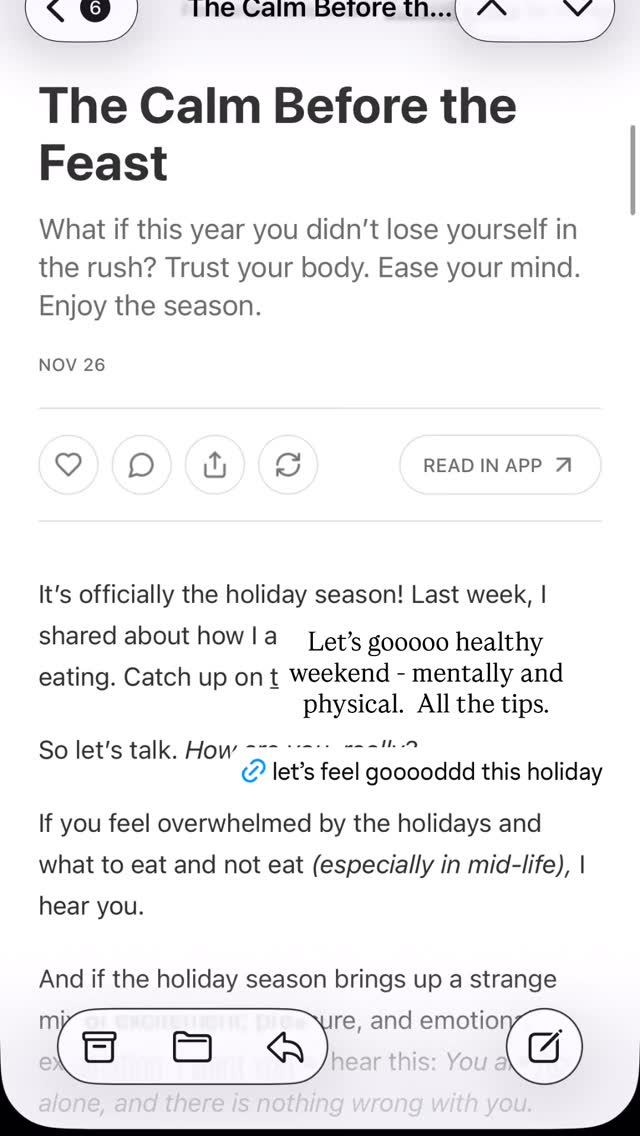The width and height of the screenshot is (640, 1136).
Task: Open comments with the speech bubble icon
Action: (141, 464)
